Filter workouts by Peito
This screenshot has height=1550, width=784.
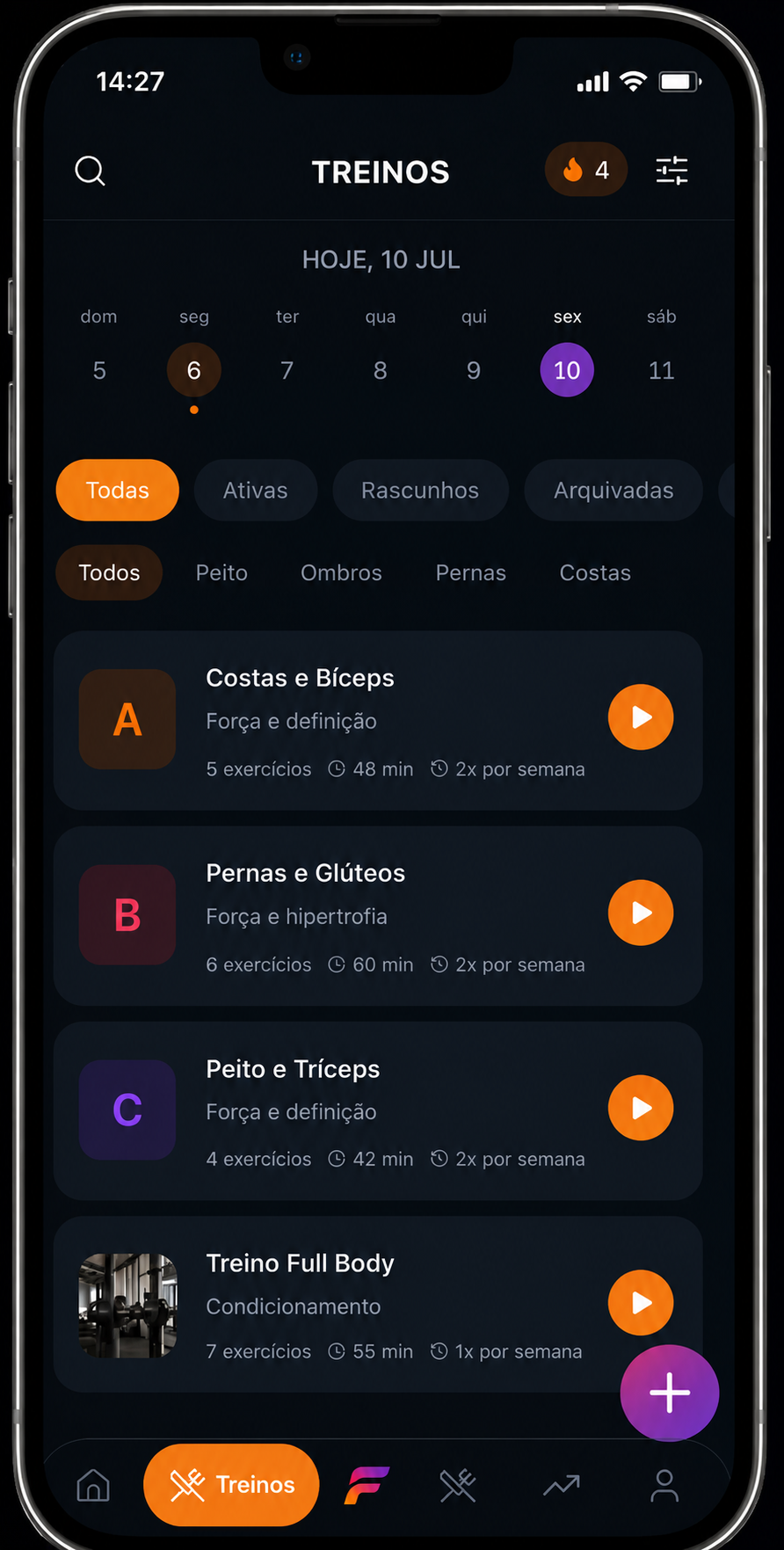click(x=221, y=572)
